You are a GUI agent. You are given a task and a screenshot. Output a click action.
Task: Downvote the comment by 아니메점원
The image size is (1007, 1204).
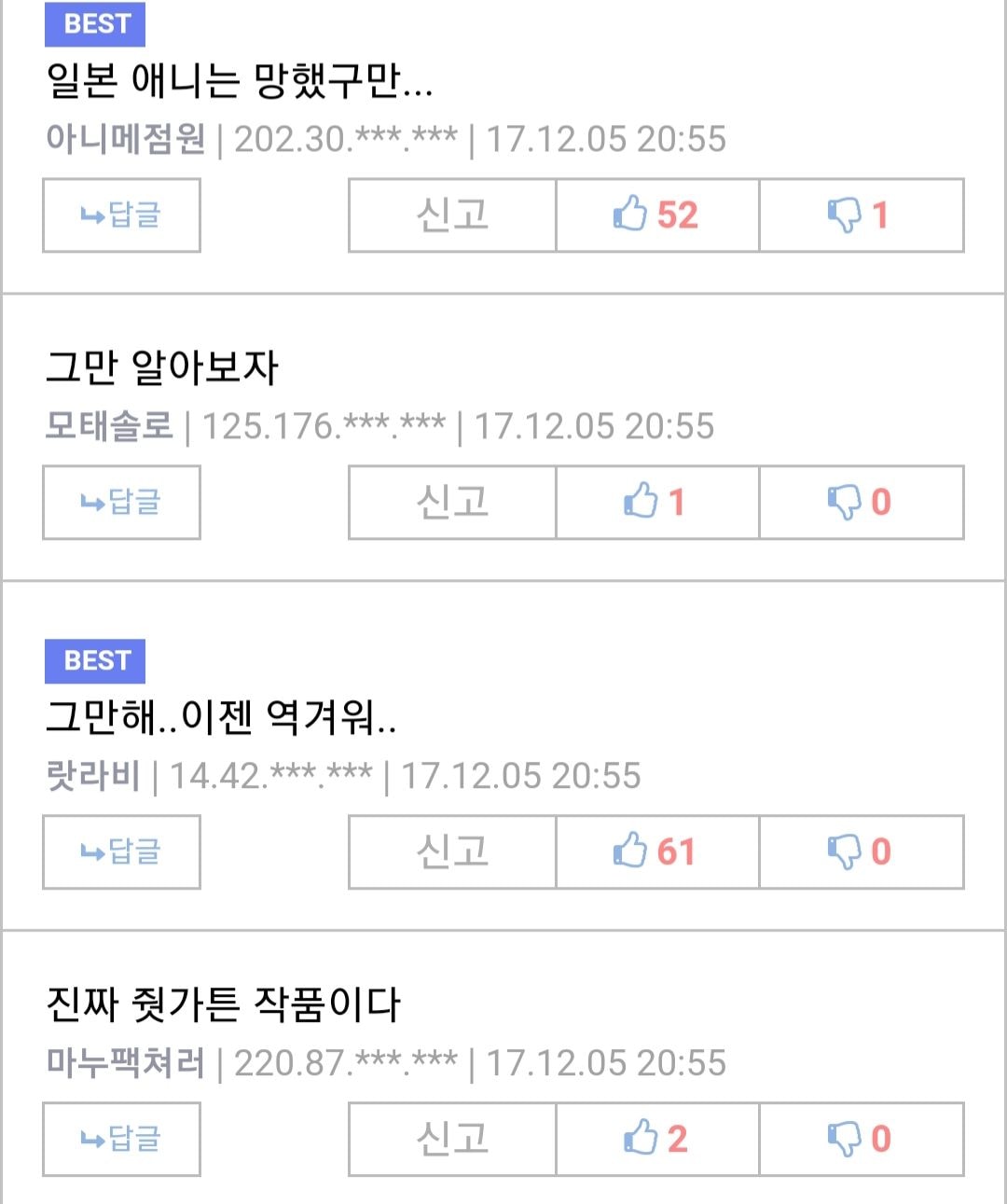(861, 215)
